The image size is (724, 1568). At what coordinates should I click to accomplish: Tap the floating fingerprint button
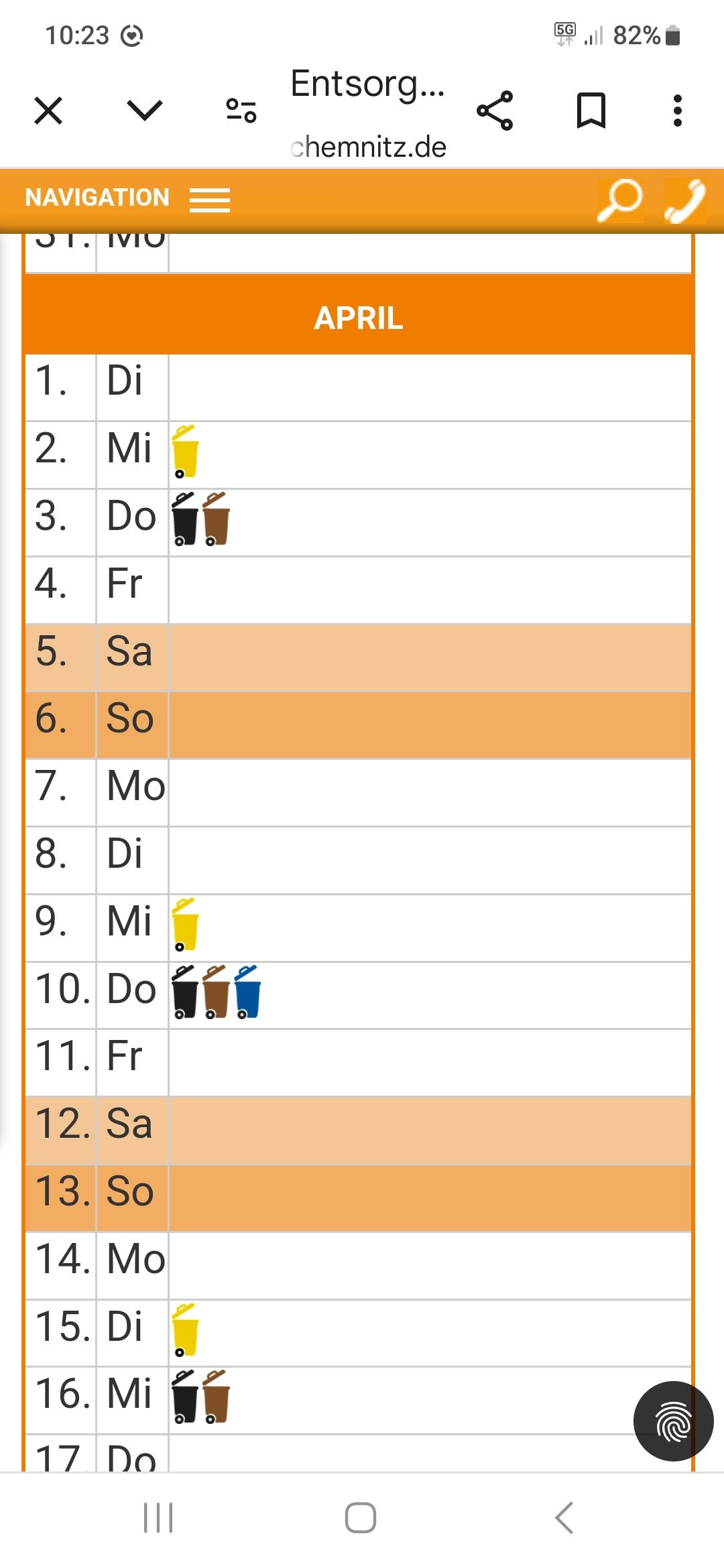673,1421
